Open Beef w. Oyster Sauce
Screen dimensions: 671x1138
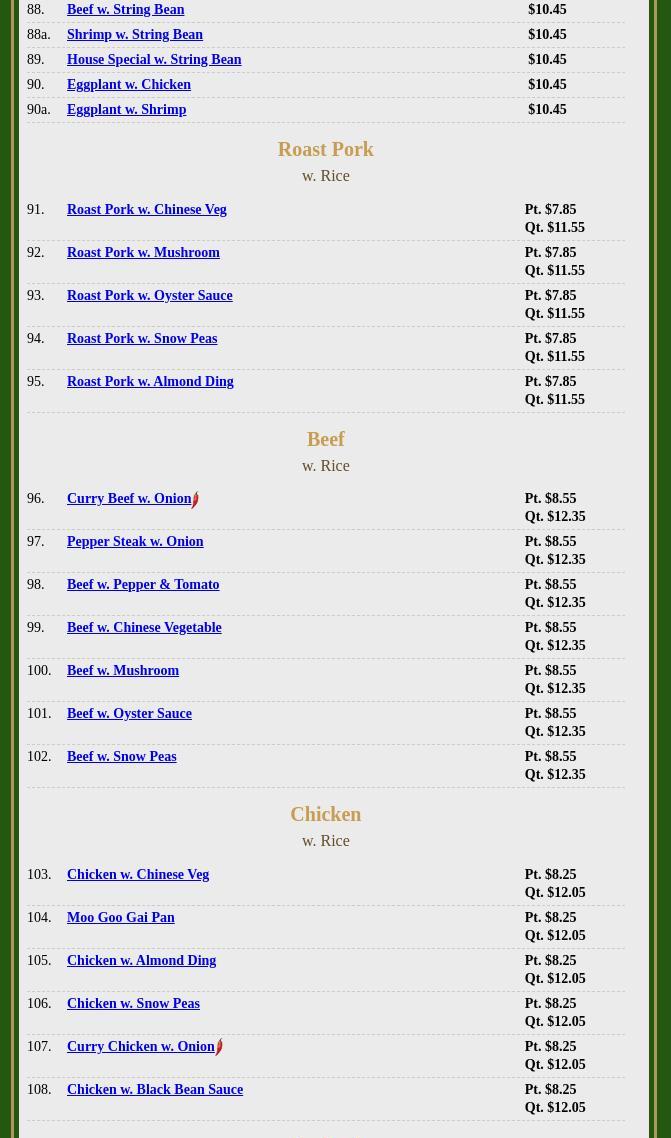coord(129,713)
